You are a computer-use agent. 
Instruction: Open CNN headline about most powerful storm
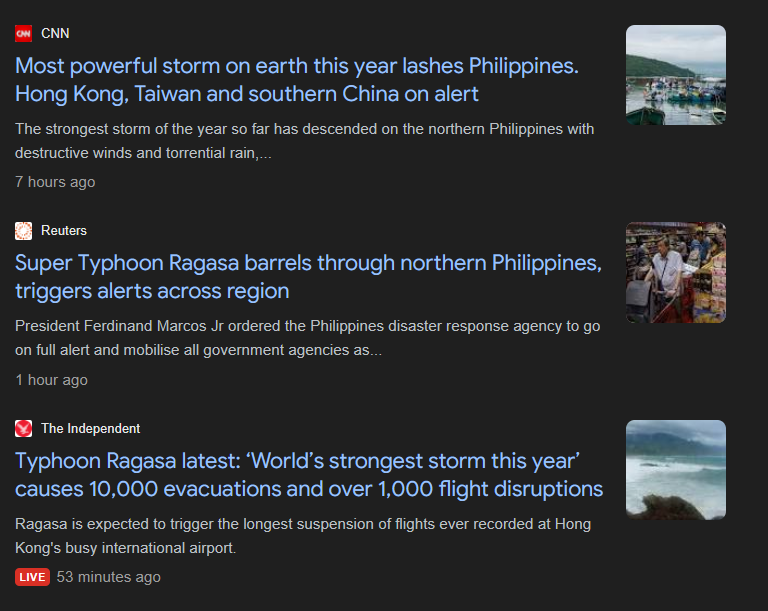(297, 80)
